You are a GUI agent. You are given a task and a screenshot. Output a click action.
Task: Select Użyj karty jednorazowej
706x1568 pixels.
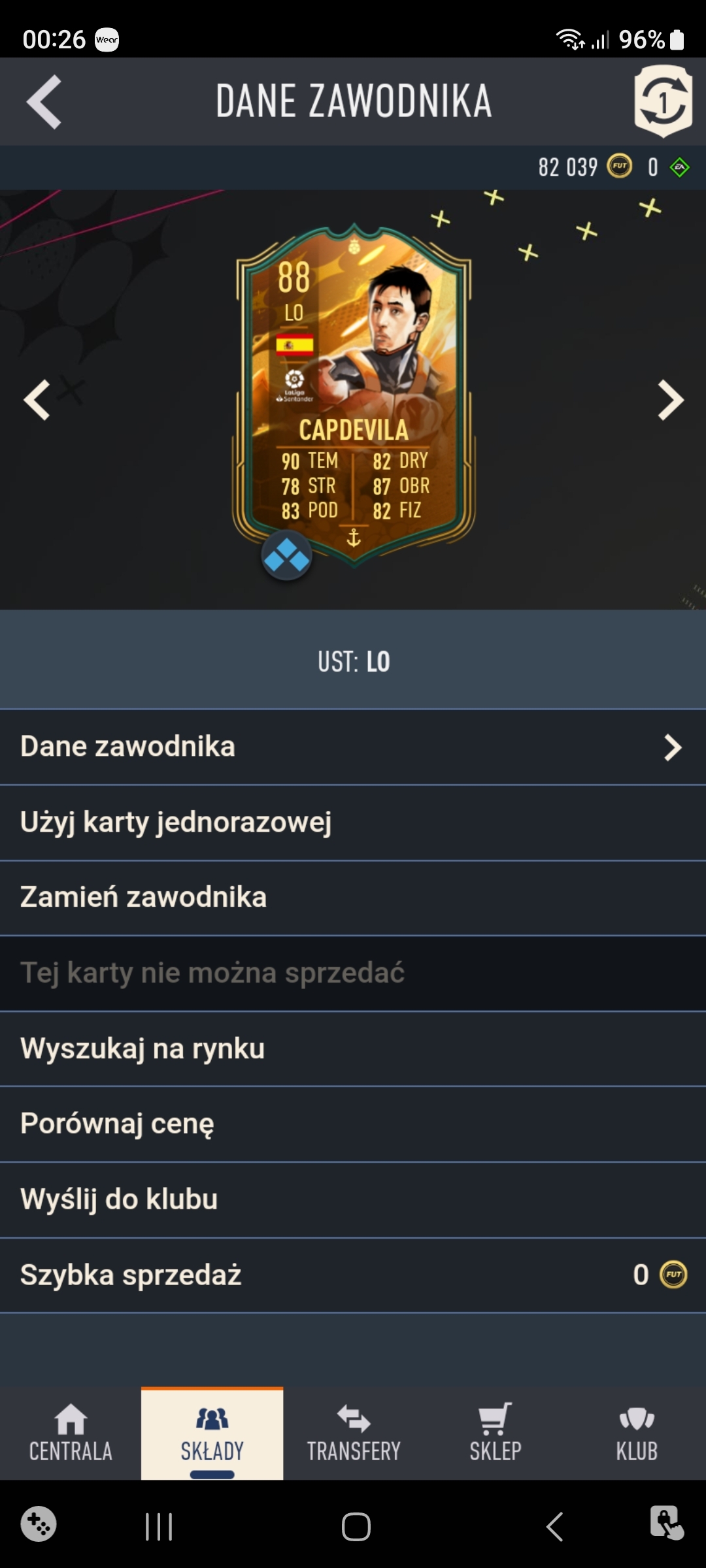click(353, 823)
